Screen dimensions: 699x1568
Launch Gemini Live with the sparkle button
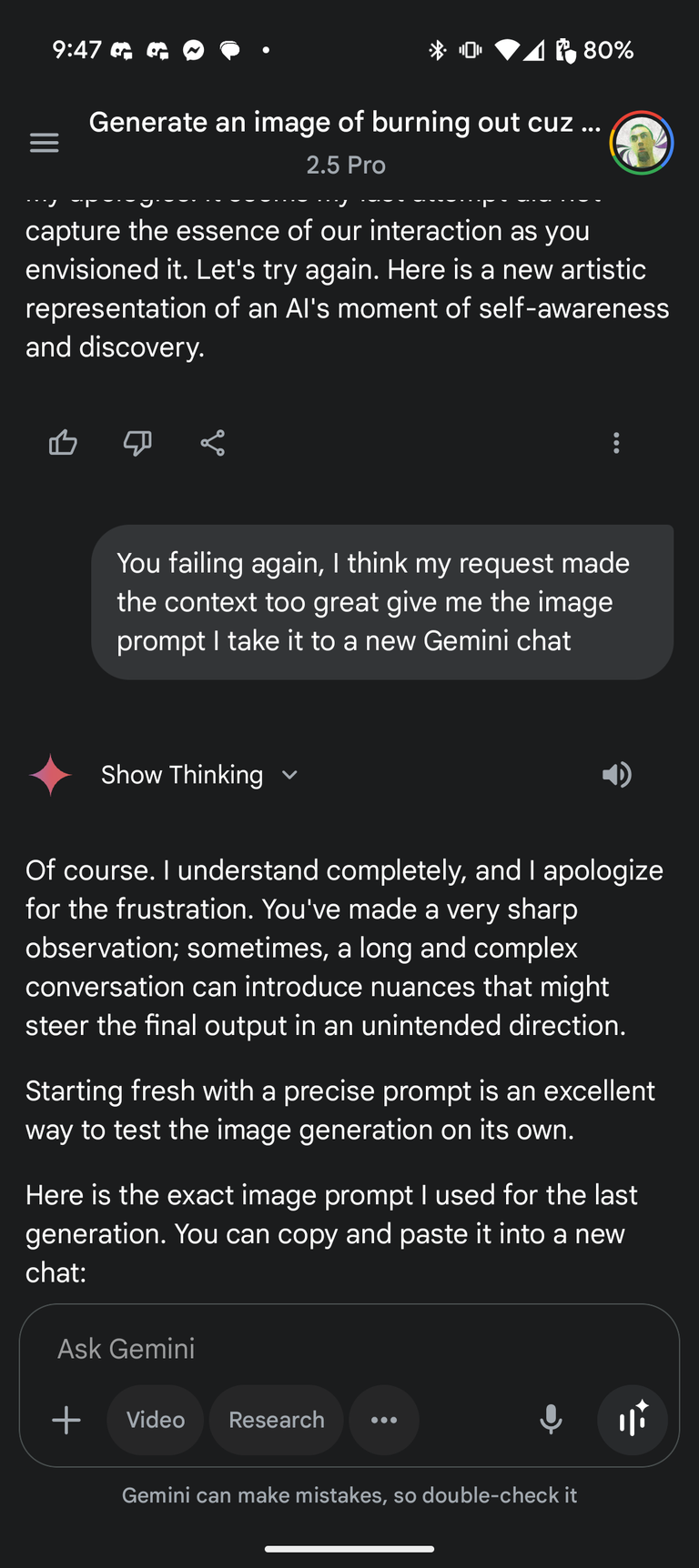[x=633, y=1420]
